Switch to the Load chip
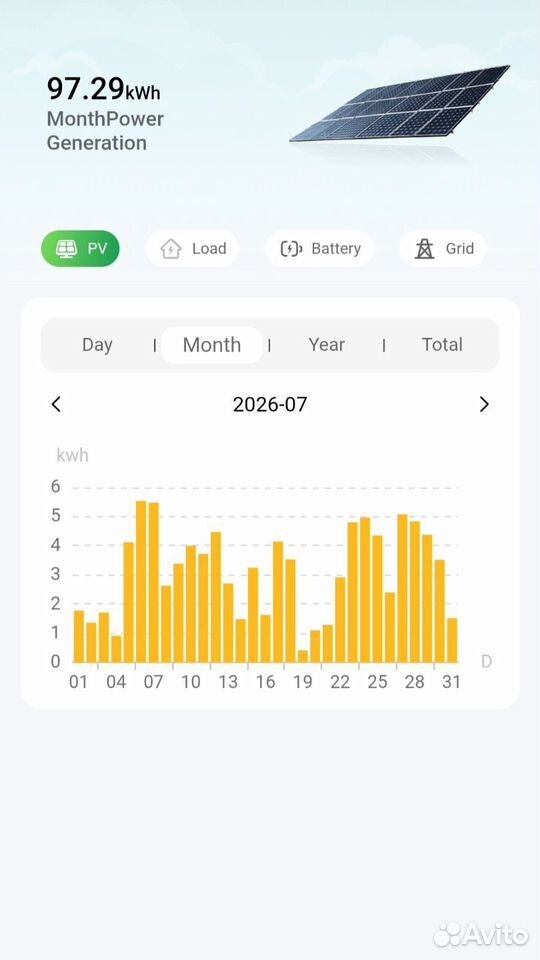Viewport: 540px width, 960px height. [192, 249]
